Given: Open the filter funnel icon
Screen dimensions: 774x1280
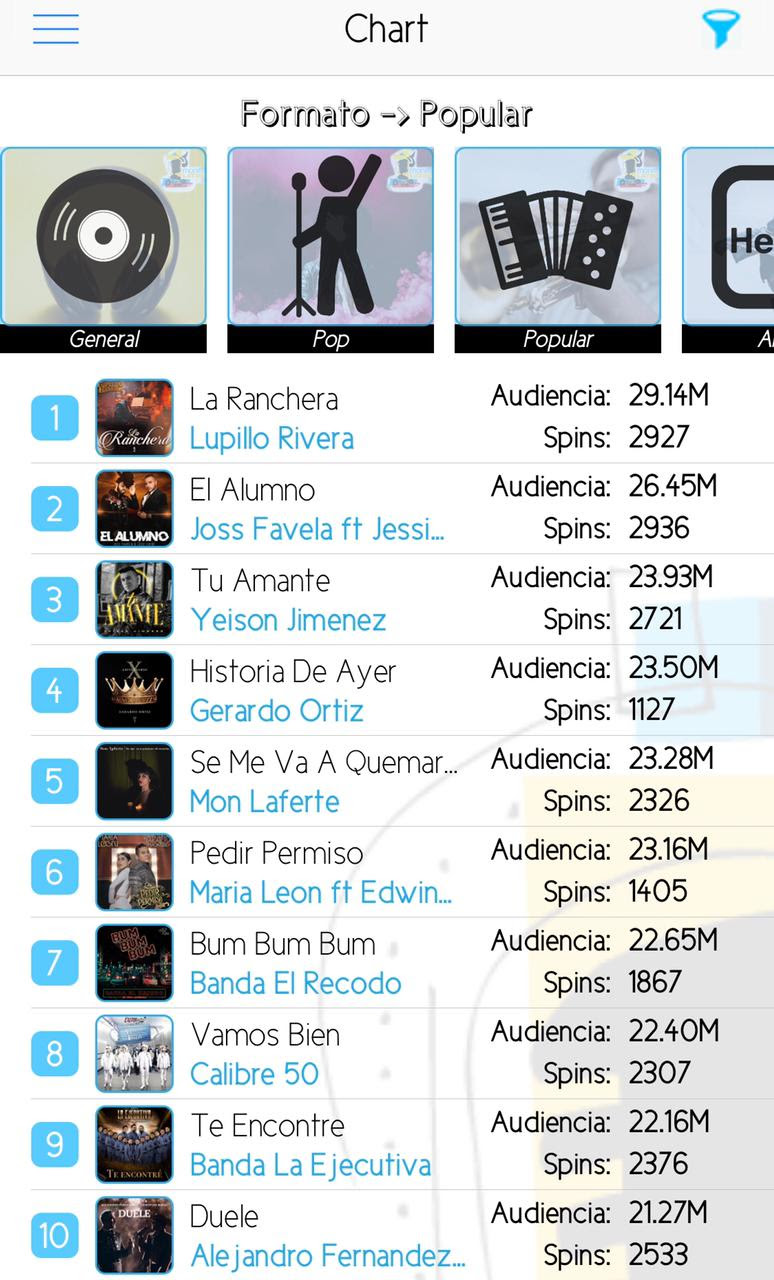Looking at the screenshot, I should (x=720, y=29).
